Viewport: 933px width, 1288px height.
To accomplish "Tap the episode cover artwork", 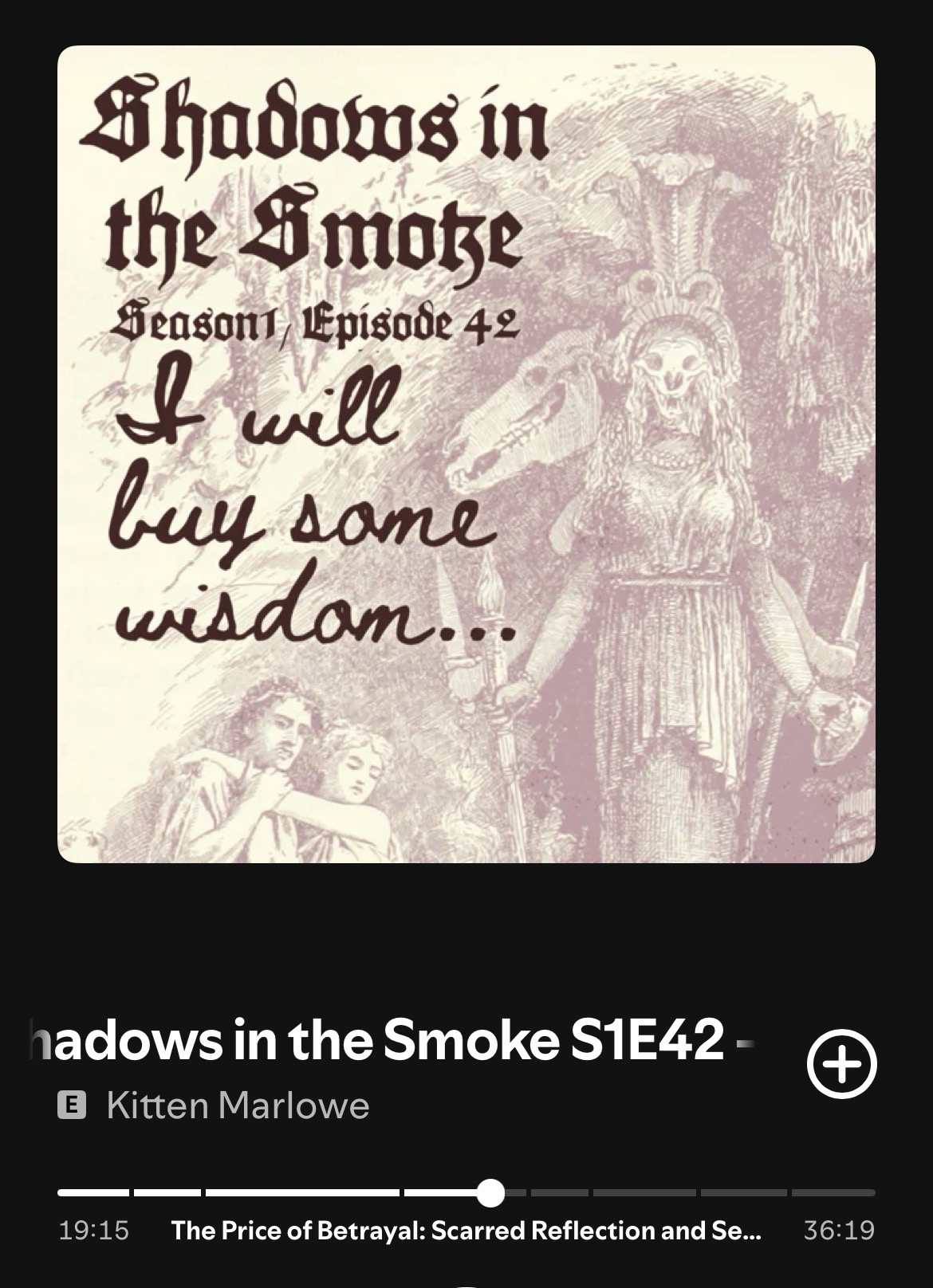I will 467,454.
